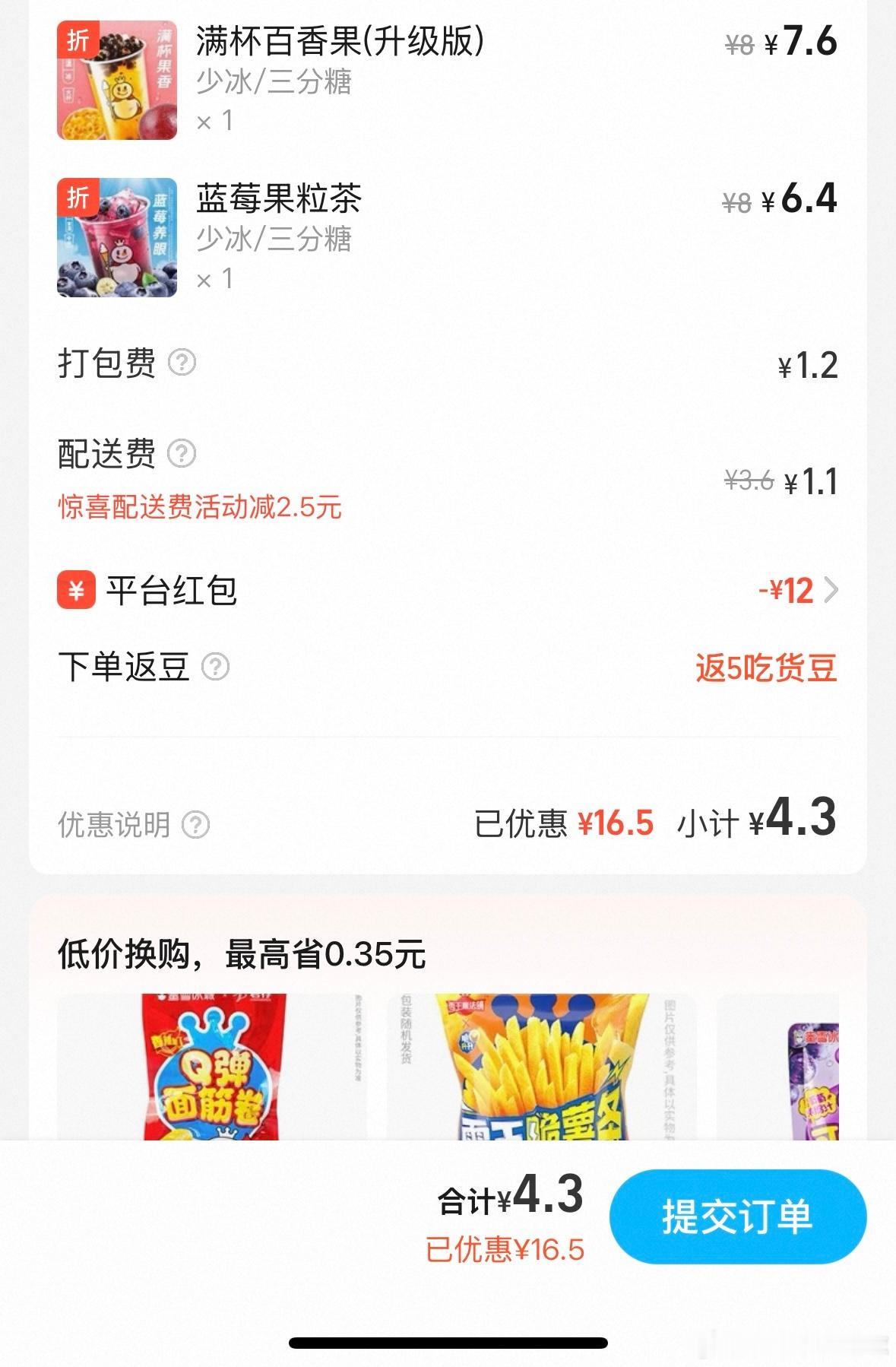Open the 下单返豆 help icon

pyautogui.click(x=216, y=667)
